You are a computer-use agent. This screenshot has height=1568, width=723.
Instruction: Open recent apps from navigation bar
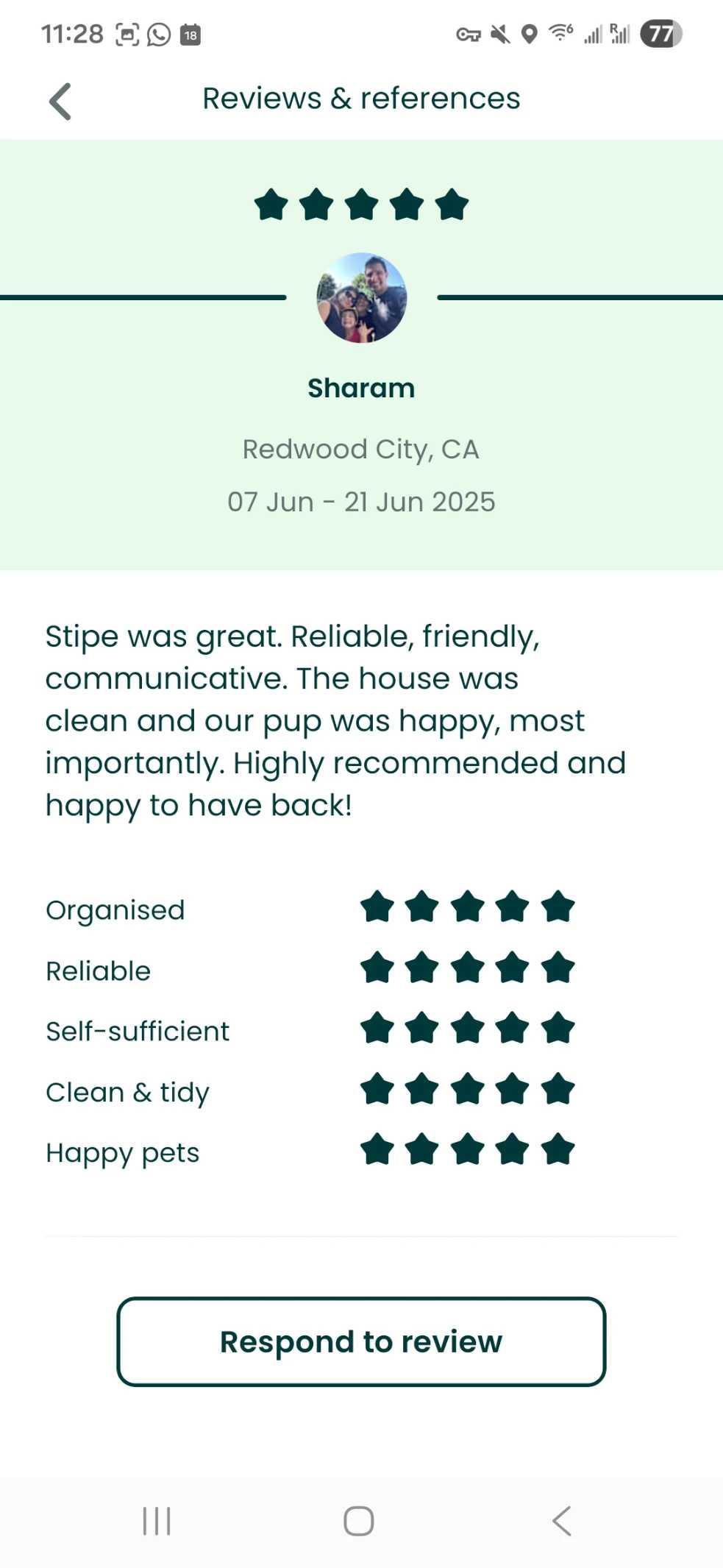coord(157,1521)
